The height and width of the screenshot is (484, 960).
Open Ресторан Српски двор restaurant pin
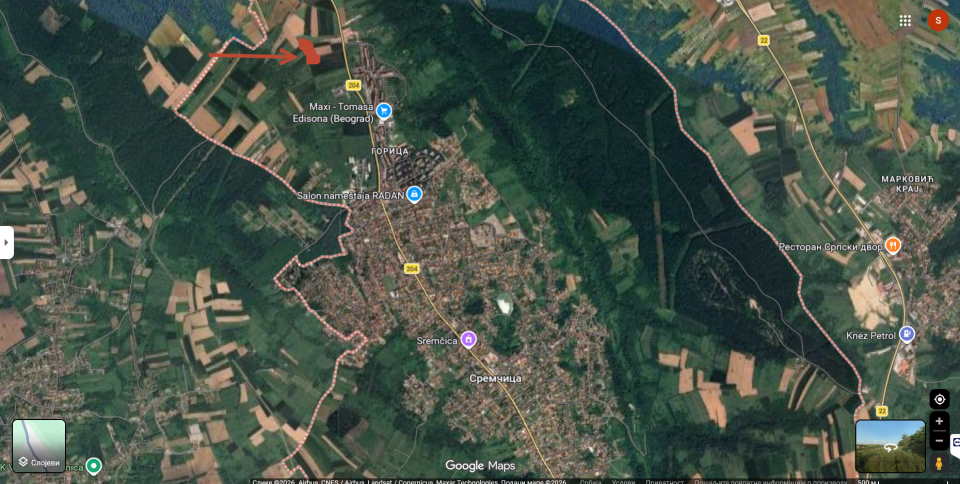pyautogui.click(x=893, y=246)
